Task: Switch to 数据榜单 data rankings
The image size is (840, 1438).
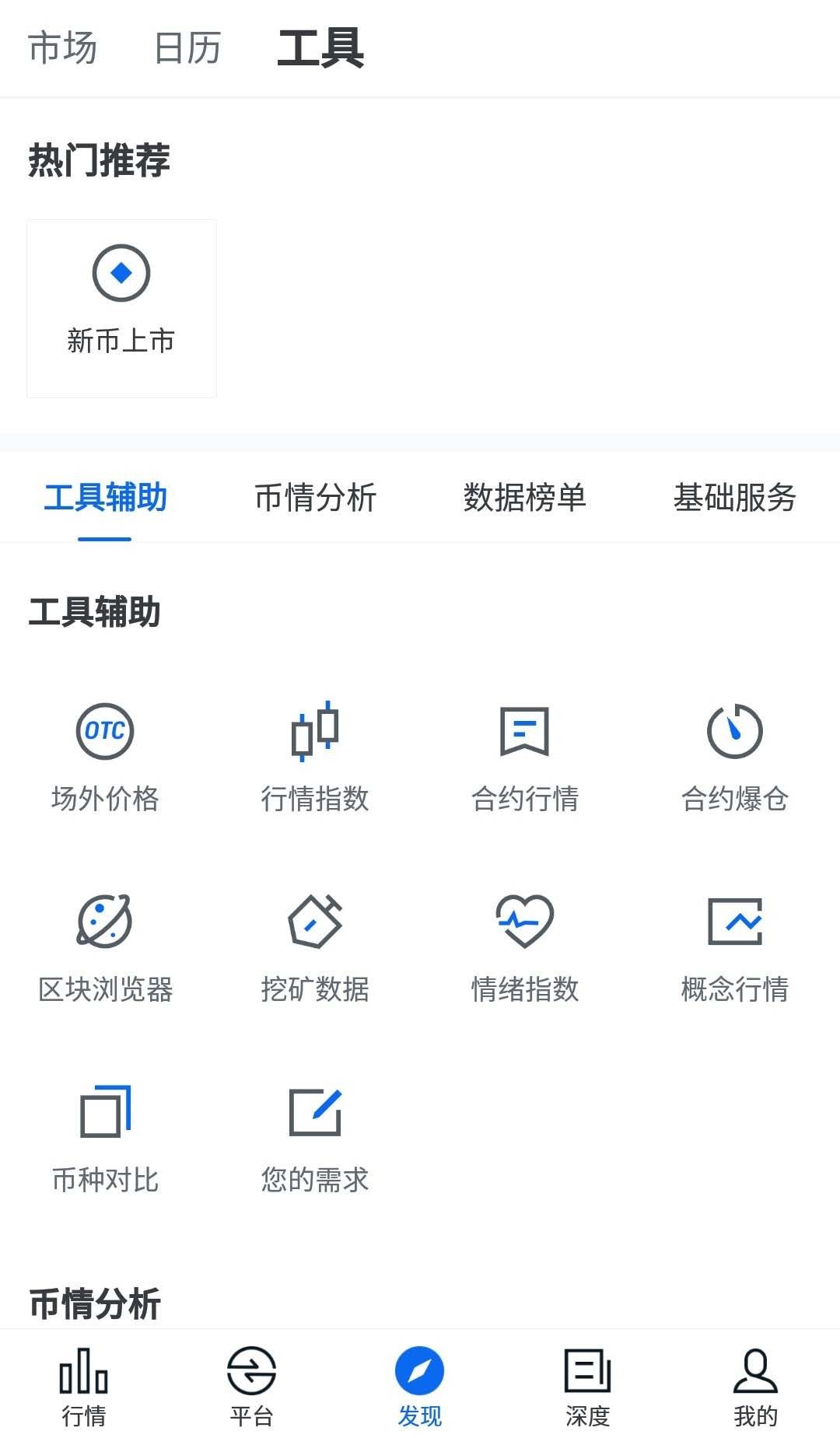Action: click(525, 499)
